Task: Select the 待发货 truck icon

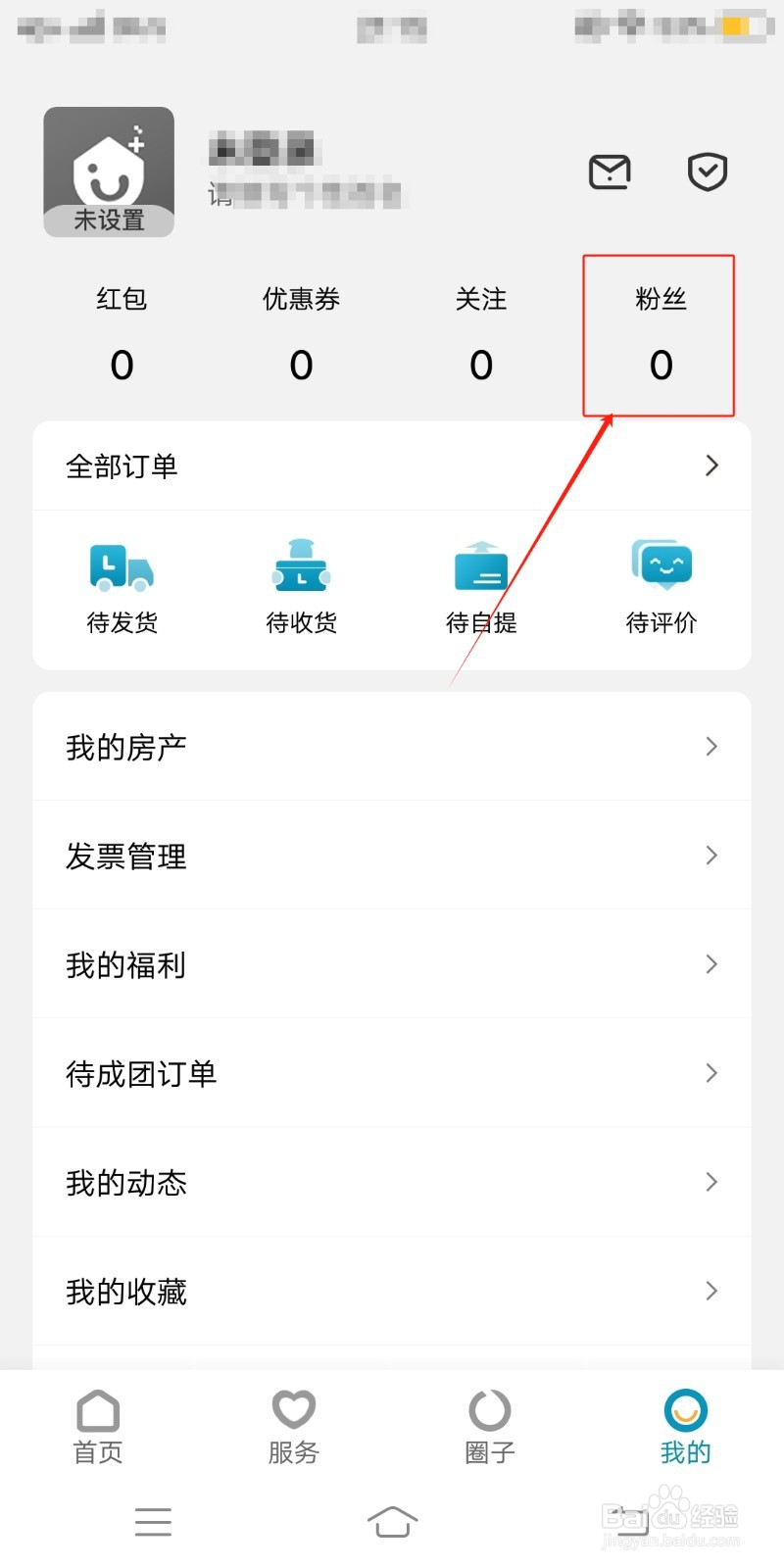Action: coord(122,566)
